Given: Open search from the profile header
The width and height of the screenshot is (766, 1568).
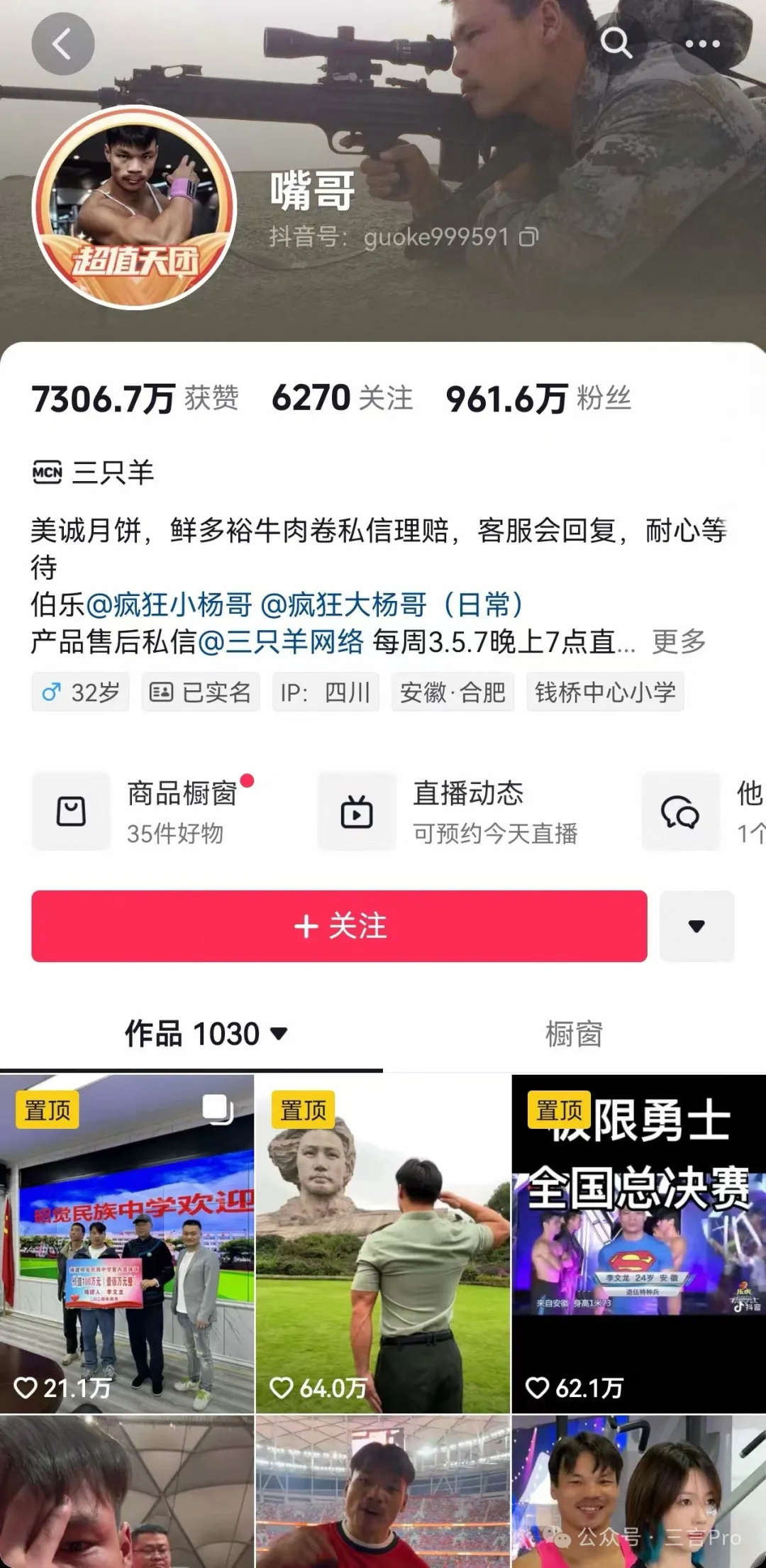Looking at the screenshot, I should (616, 44).
